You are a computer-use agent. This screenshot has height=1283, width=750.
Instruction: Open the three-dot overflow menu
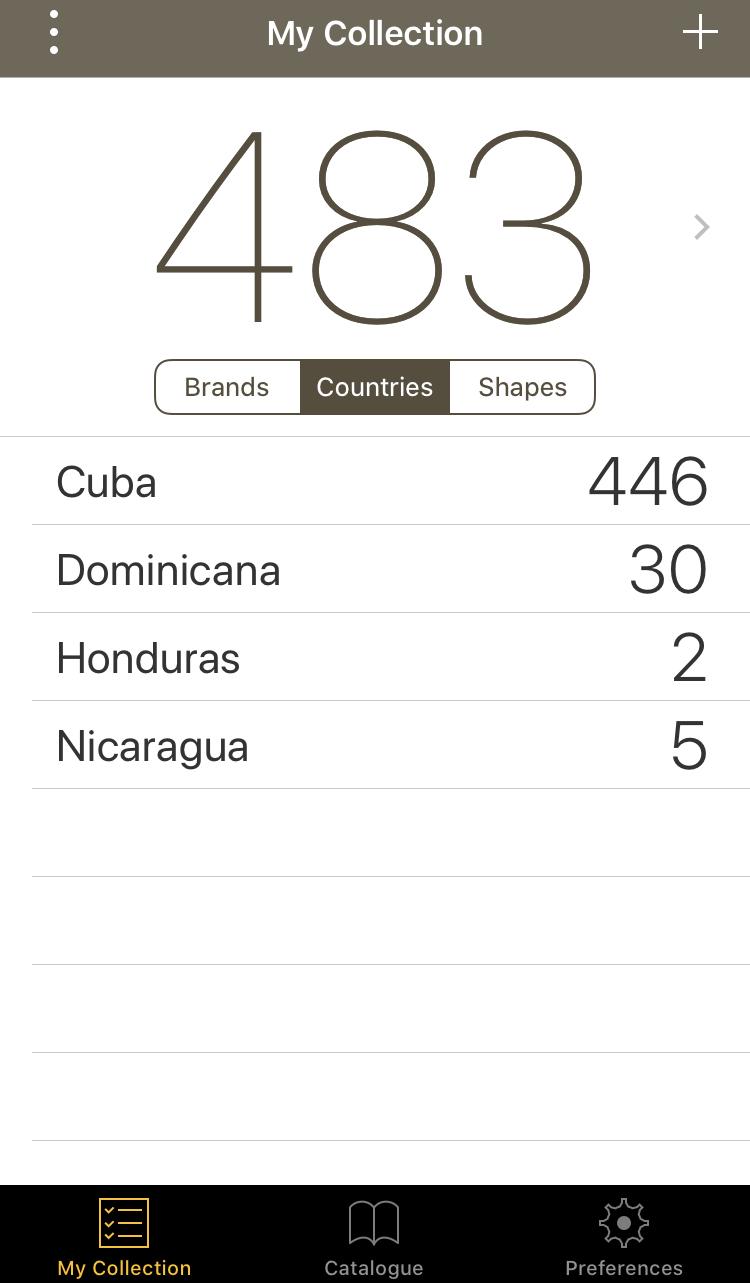point(54,33)
